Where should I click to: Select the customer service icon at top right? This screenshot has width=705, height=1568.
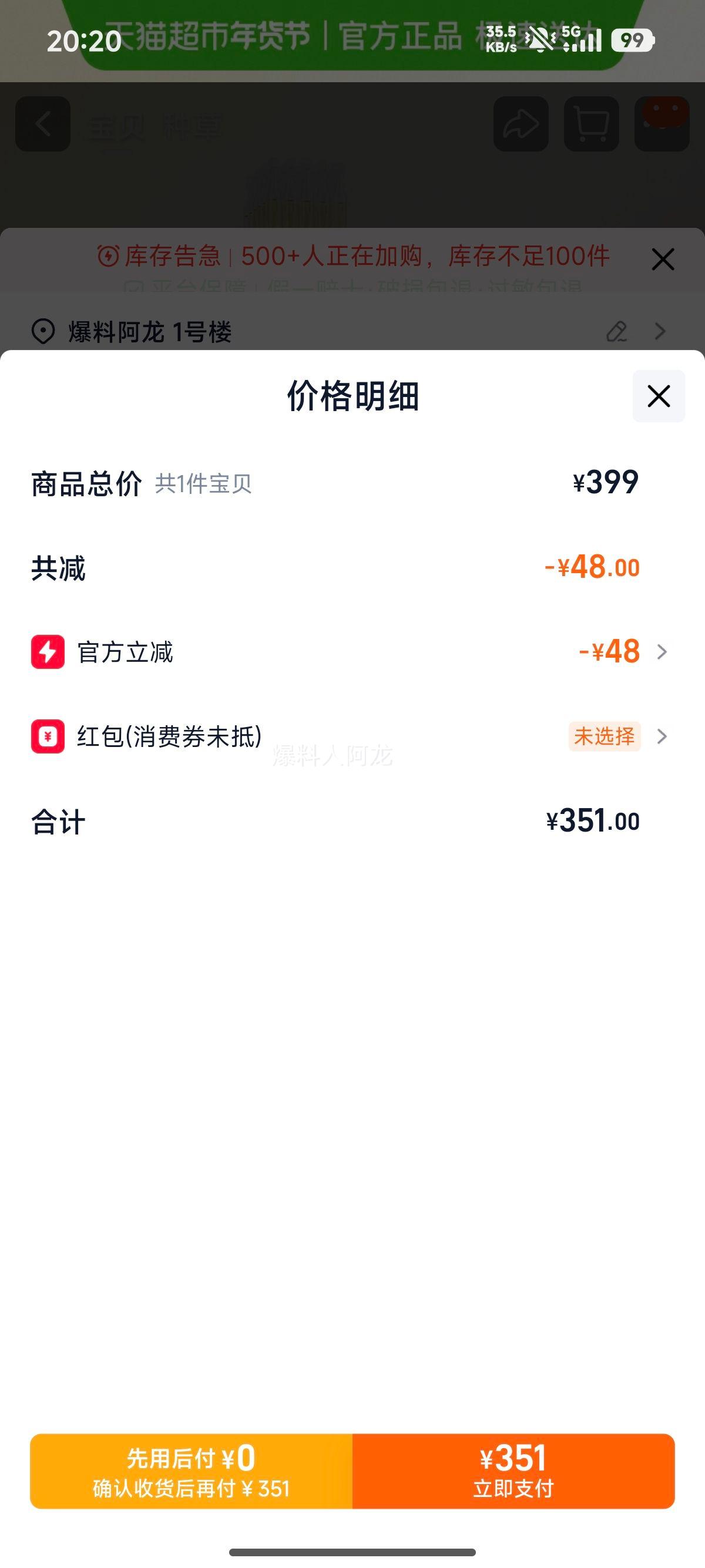[660, 123]
